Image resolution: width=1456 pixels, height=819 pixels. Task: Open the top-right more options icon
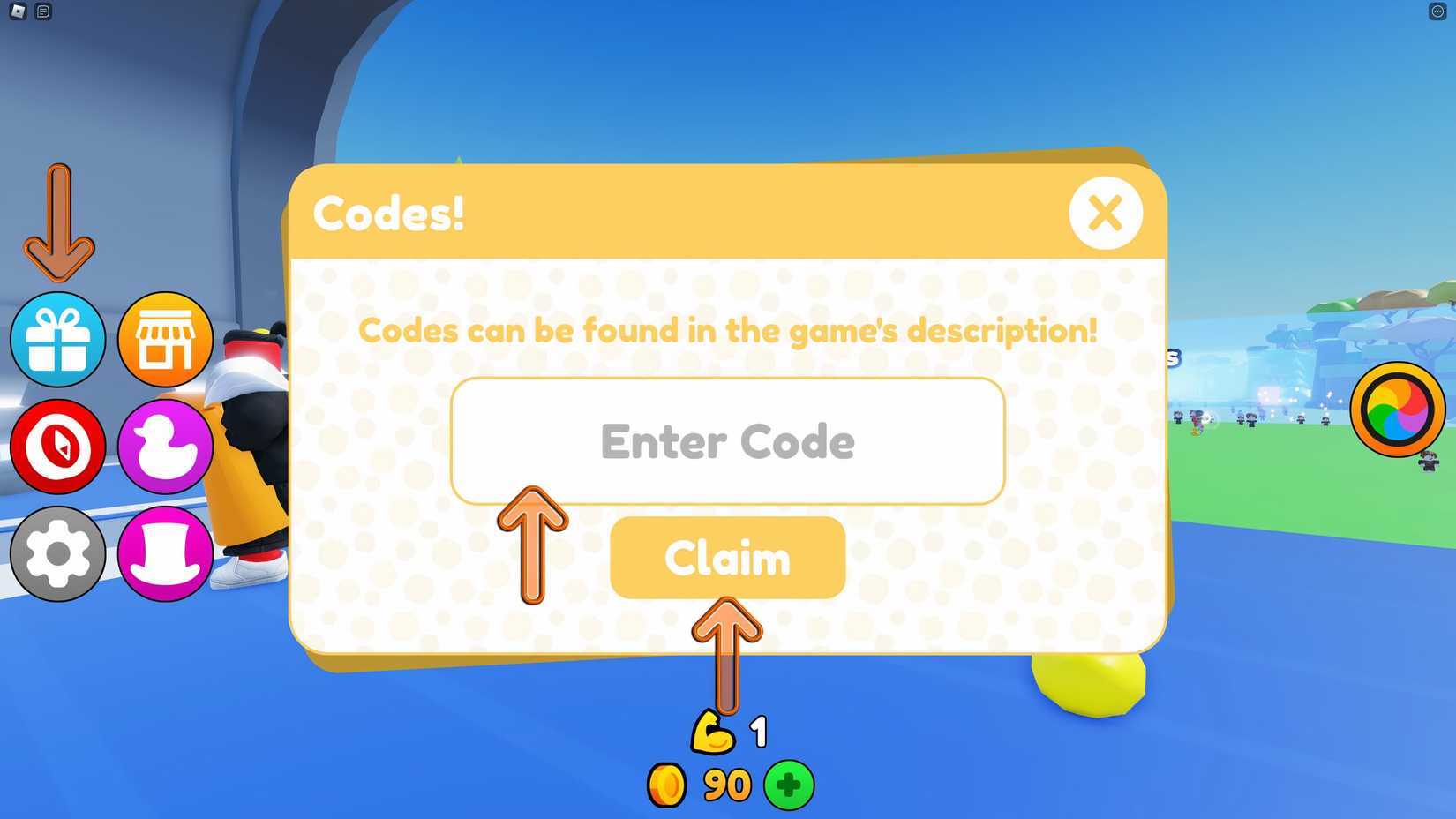[x=1437, y=11]
